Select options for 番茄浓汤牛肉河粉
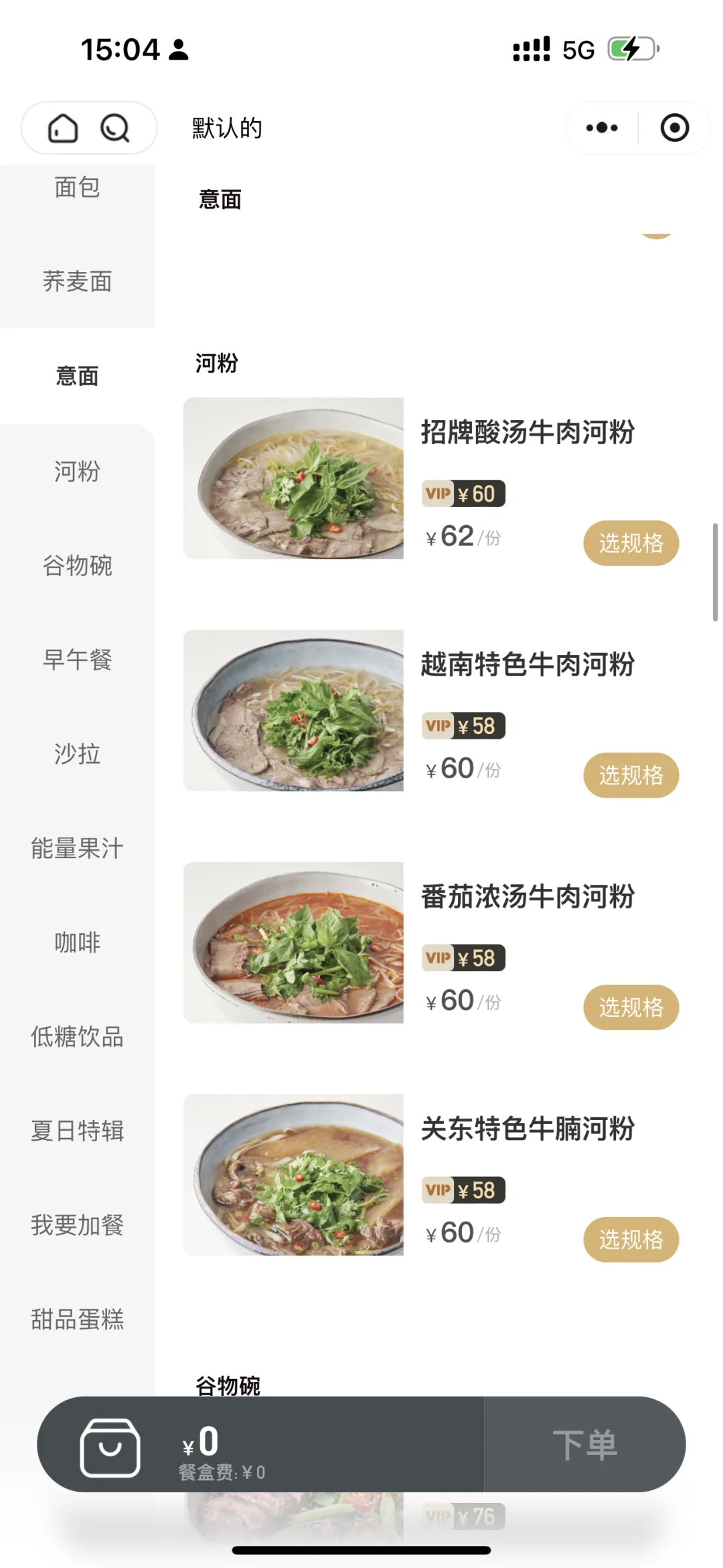Viewport: 723px width, 1568px height. pos(631,1007)
